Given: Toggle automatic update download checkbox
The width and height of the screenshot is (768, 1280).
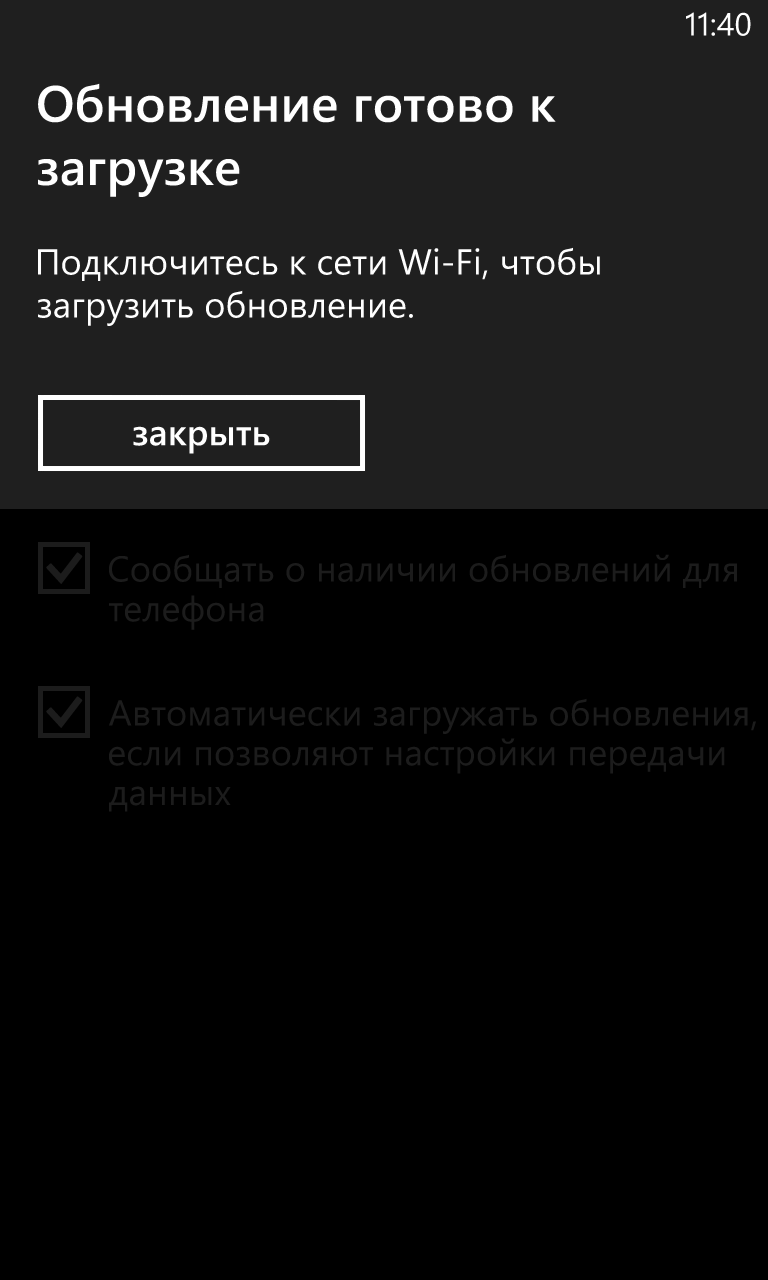Looking at the screenshot, I should pos(64,712).
